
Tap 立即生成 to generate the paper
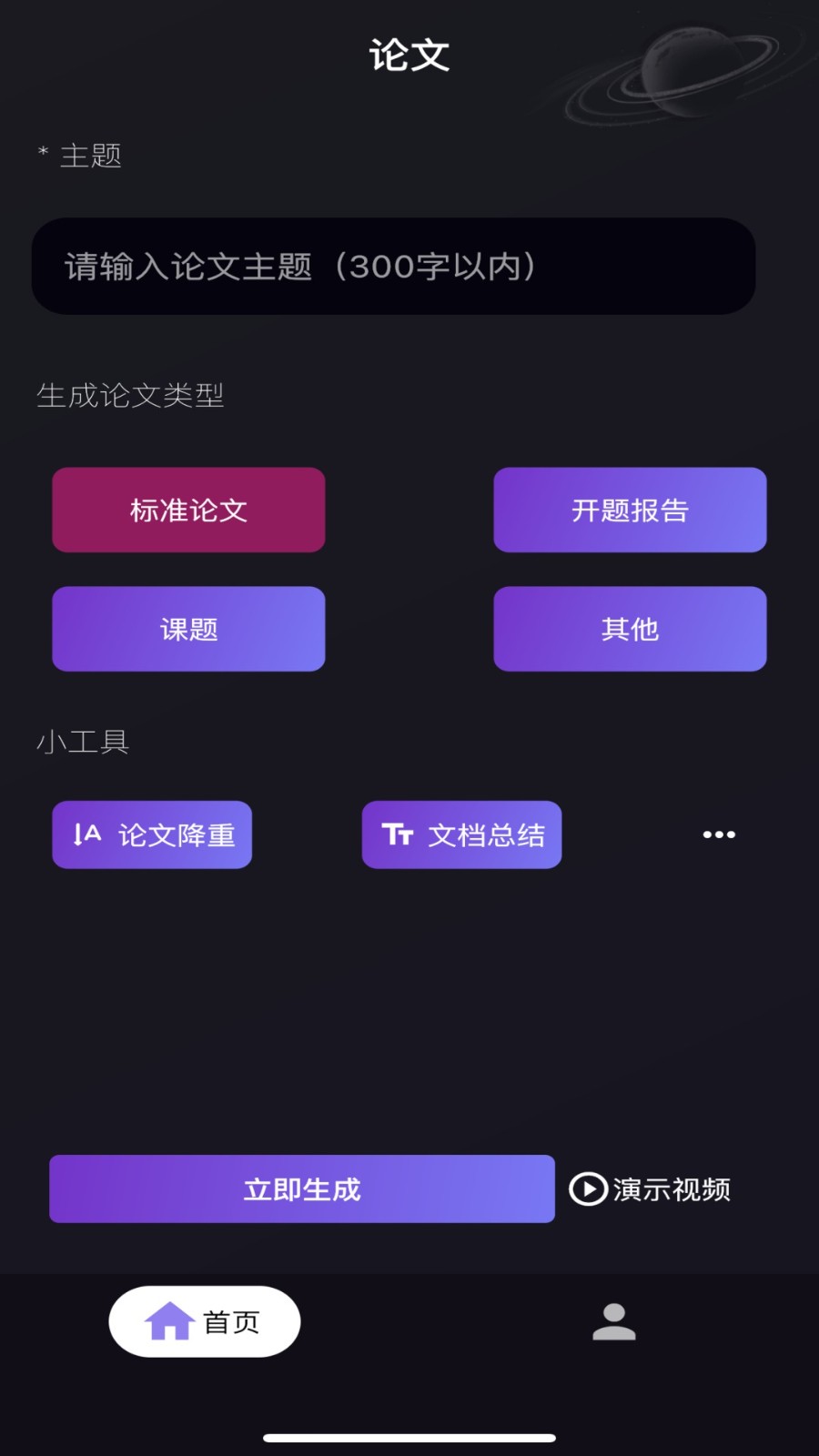point(302,1188)
